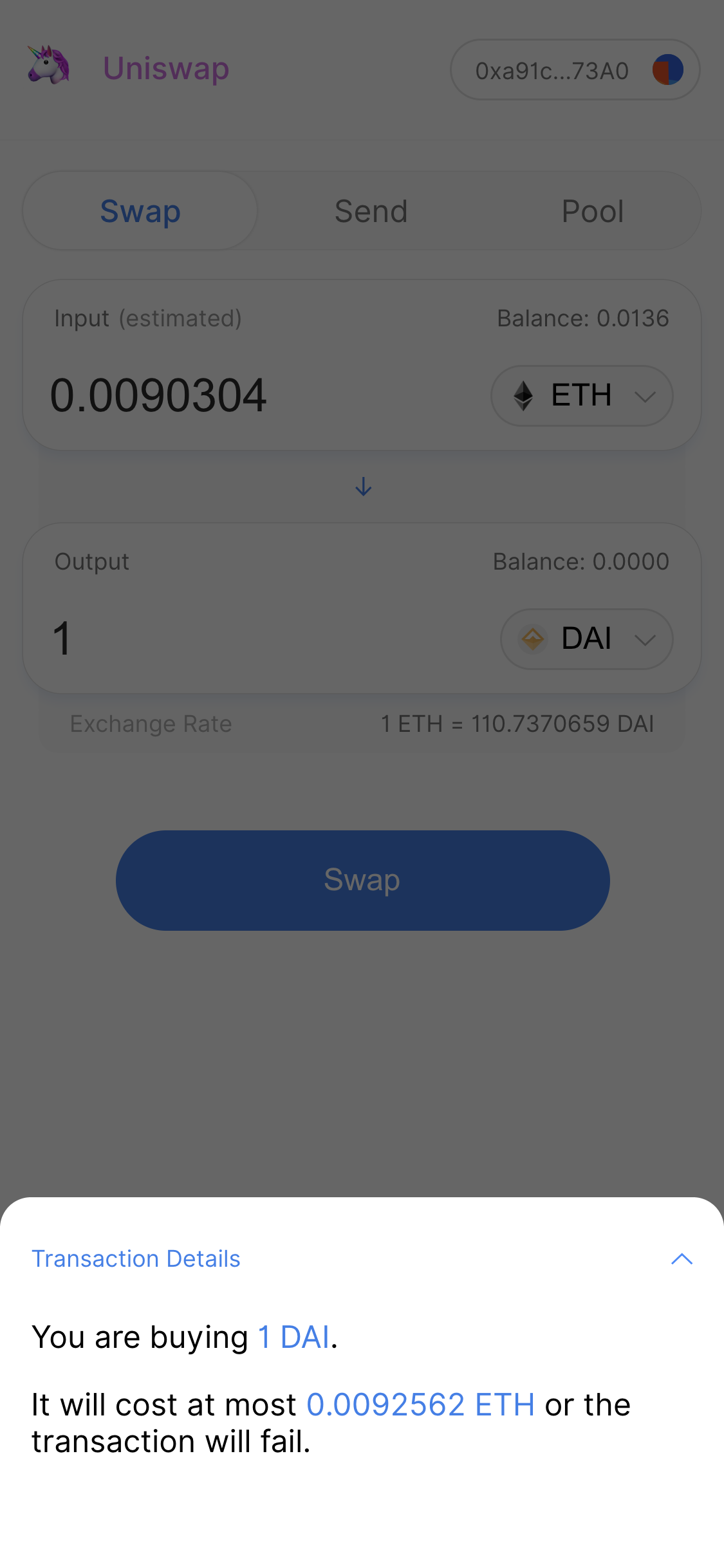Select the Swap tab

139,210
